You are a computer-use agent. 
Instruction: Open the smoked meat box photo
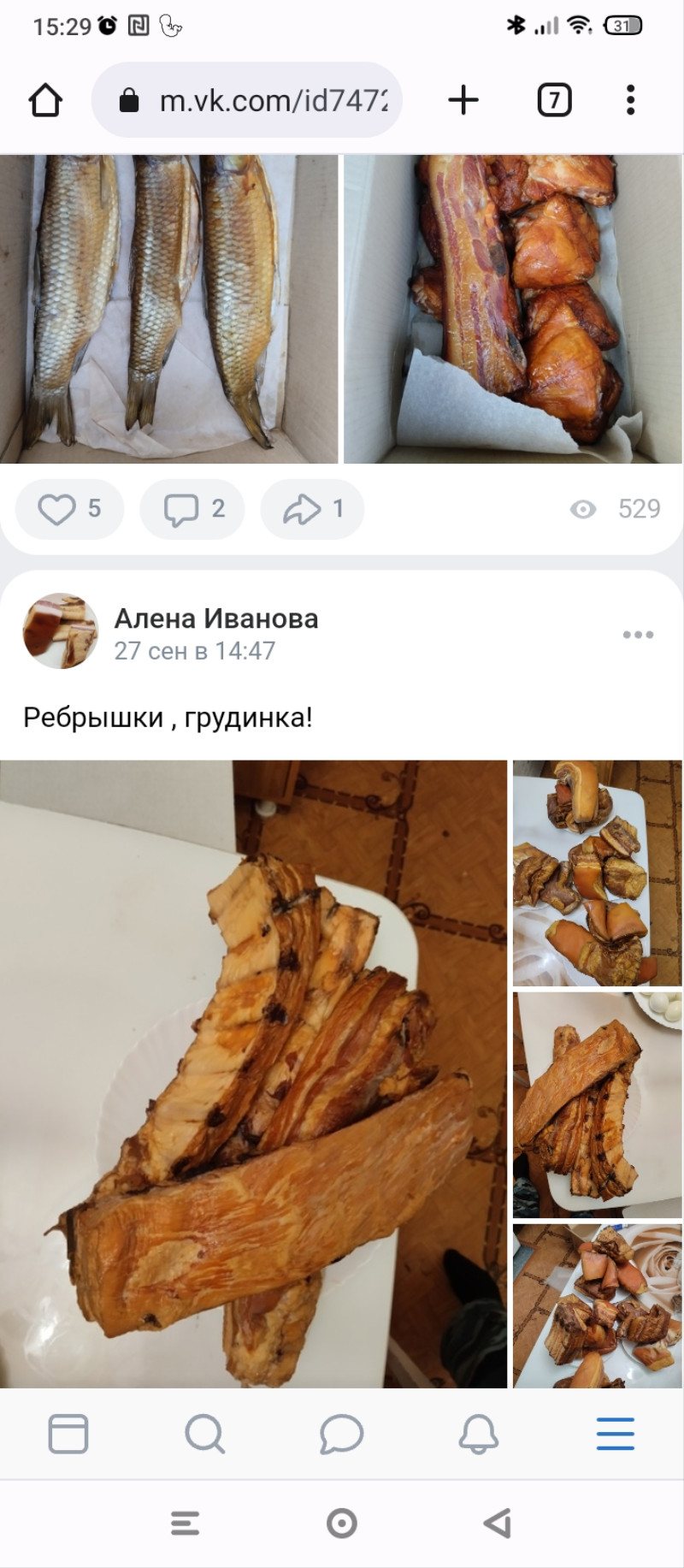tap(514, 309)
